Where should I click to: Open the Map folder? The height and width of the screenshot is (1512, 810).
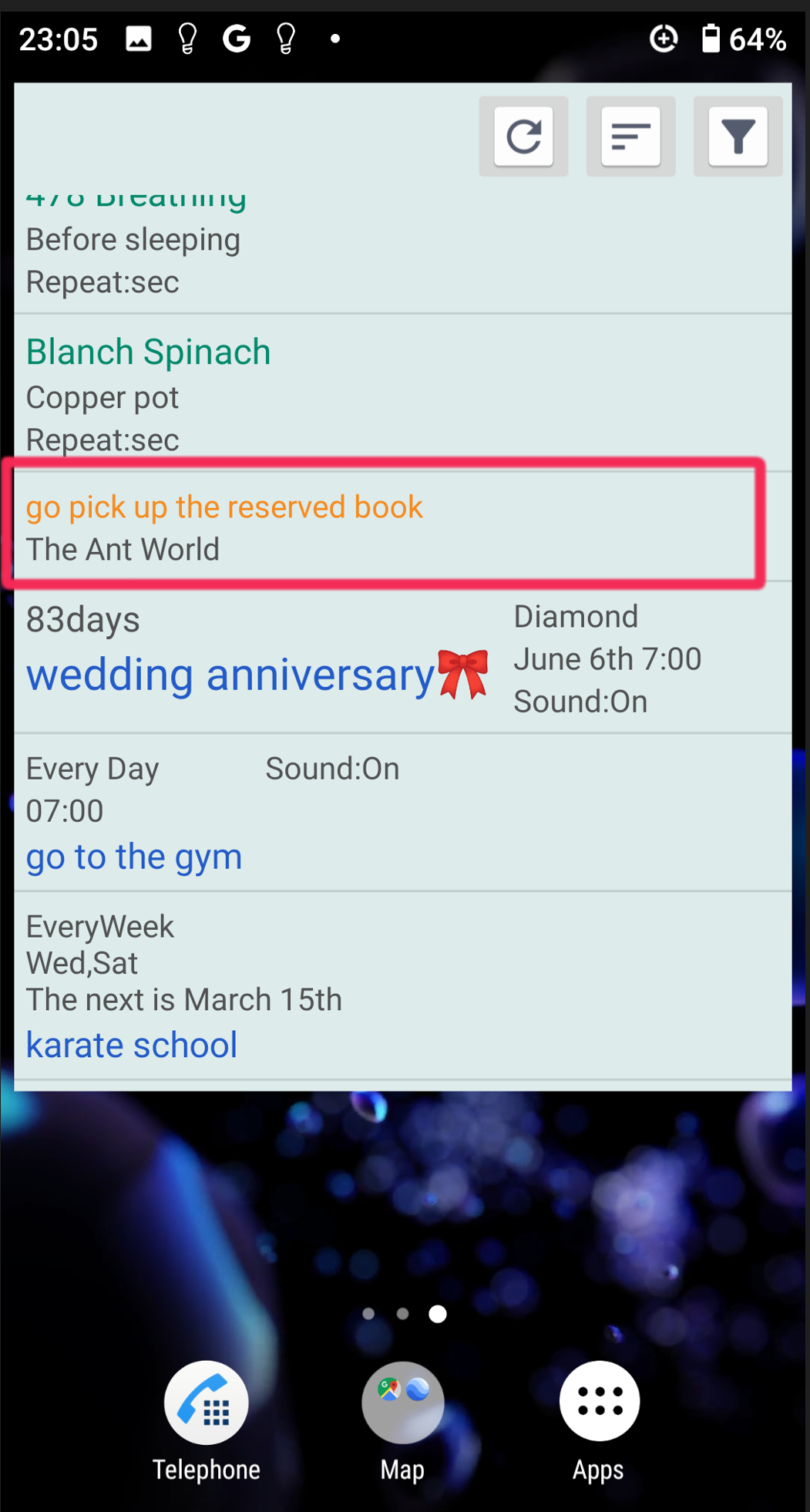coord(402,1403)
